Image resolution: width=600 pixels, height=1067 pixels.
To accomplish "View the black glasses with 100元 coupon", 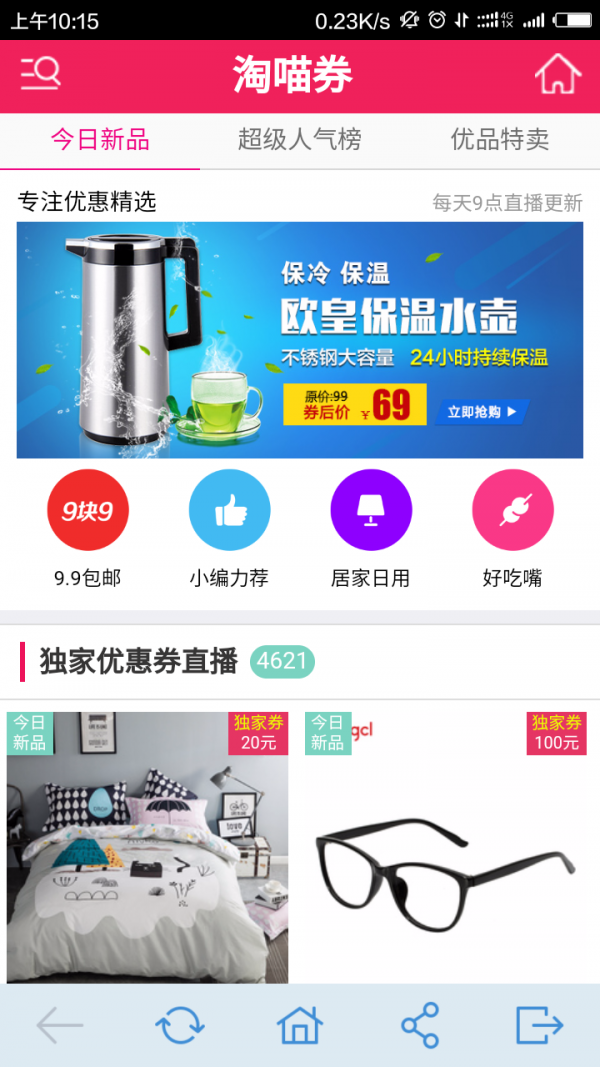I will point(447,848).
